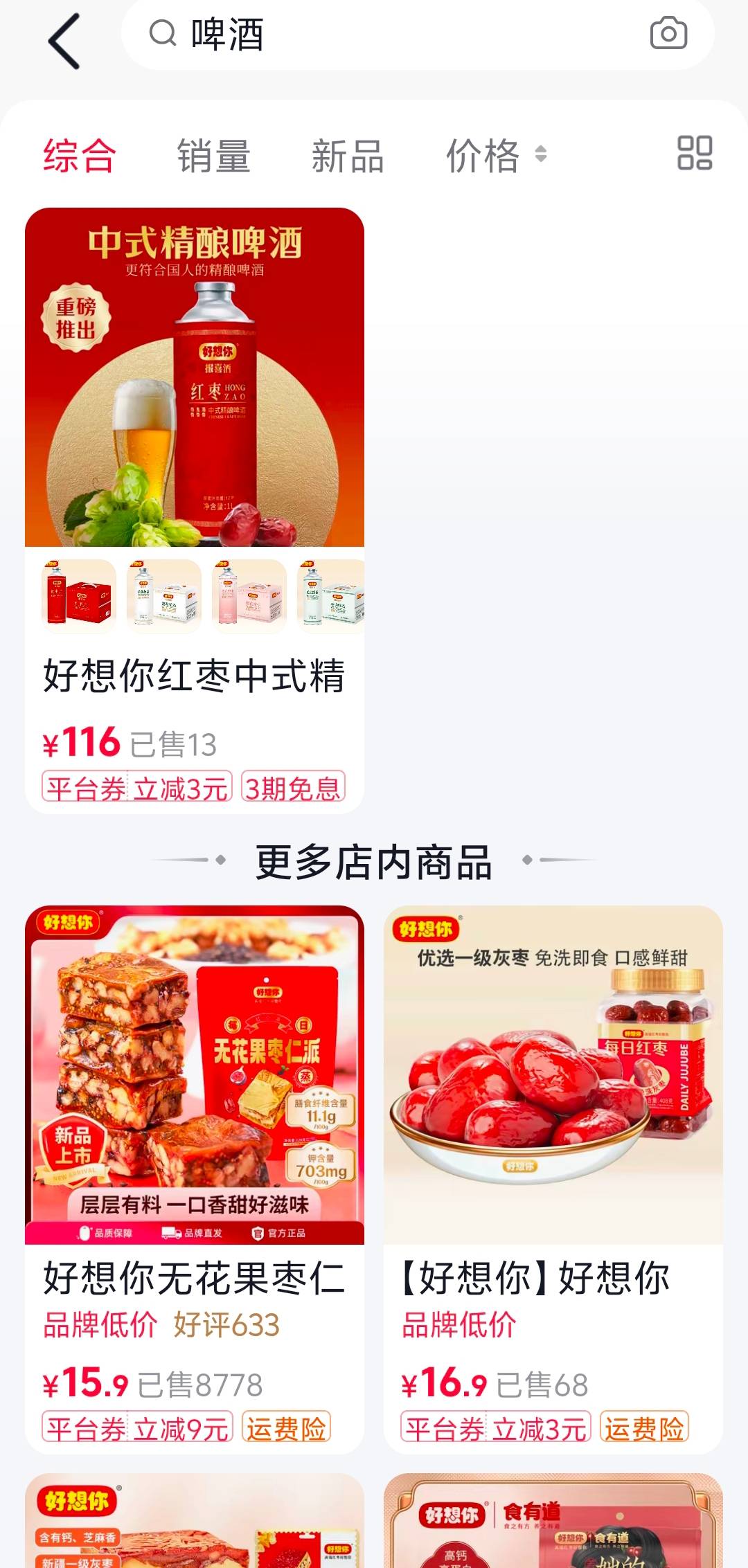Open camera image search

668,34
